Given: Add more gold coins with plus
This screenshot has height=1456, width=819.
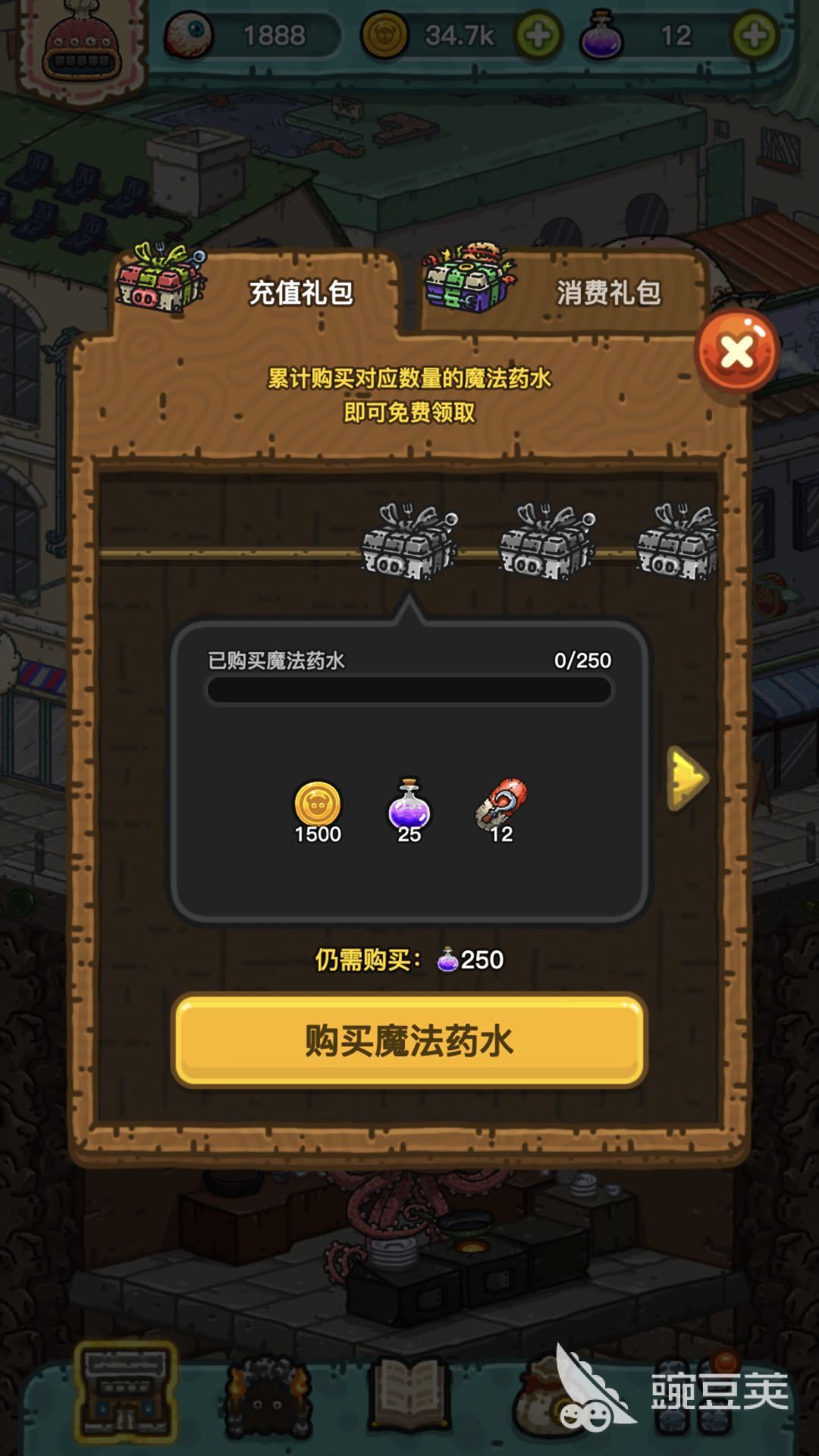Looking at the screenshot, I should (538, 36).
